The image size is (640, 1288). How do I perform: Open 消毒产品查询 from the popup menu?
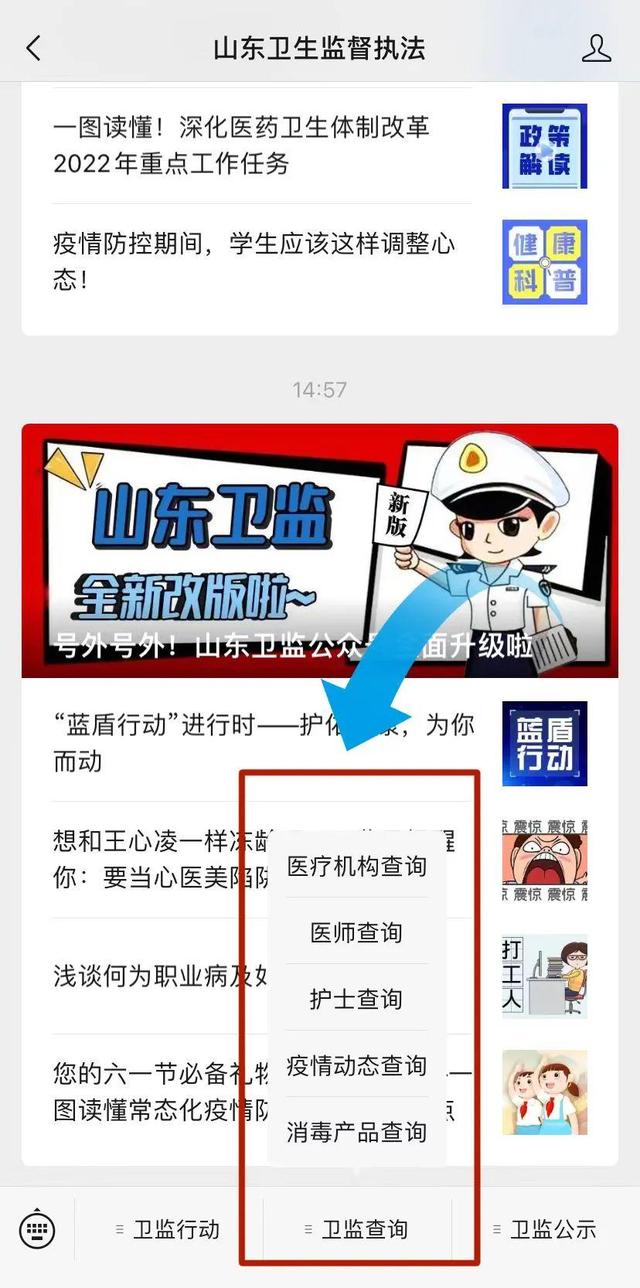tap(357, 1132)
